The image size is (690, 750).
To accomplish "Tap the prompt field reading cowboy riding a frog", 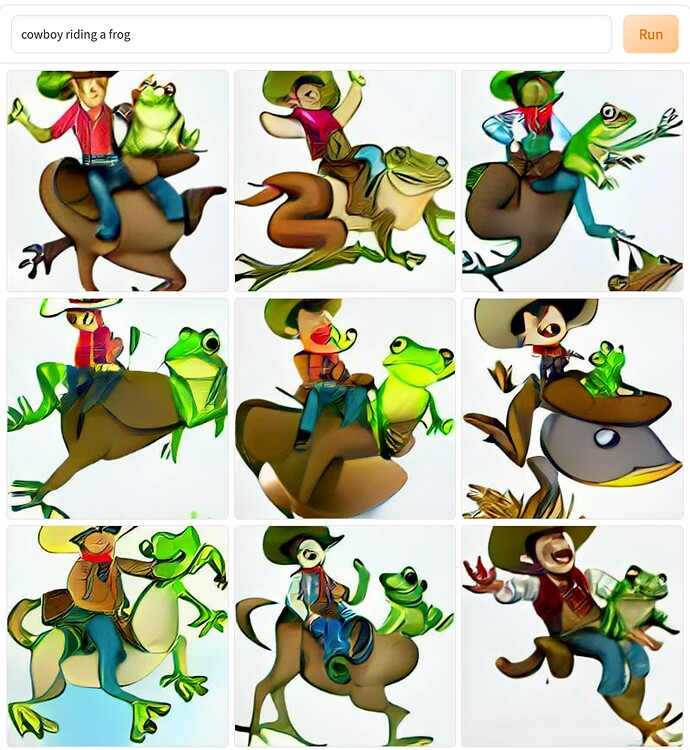I will (310, 34).
